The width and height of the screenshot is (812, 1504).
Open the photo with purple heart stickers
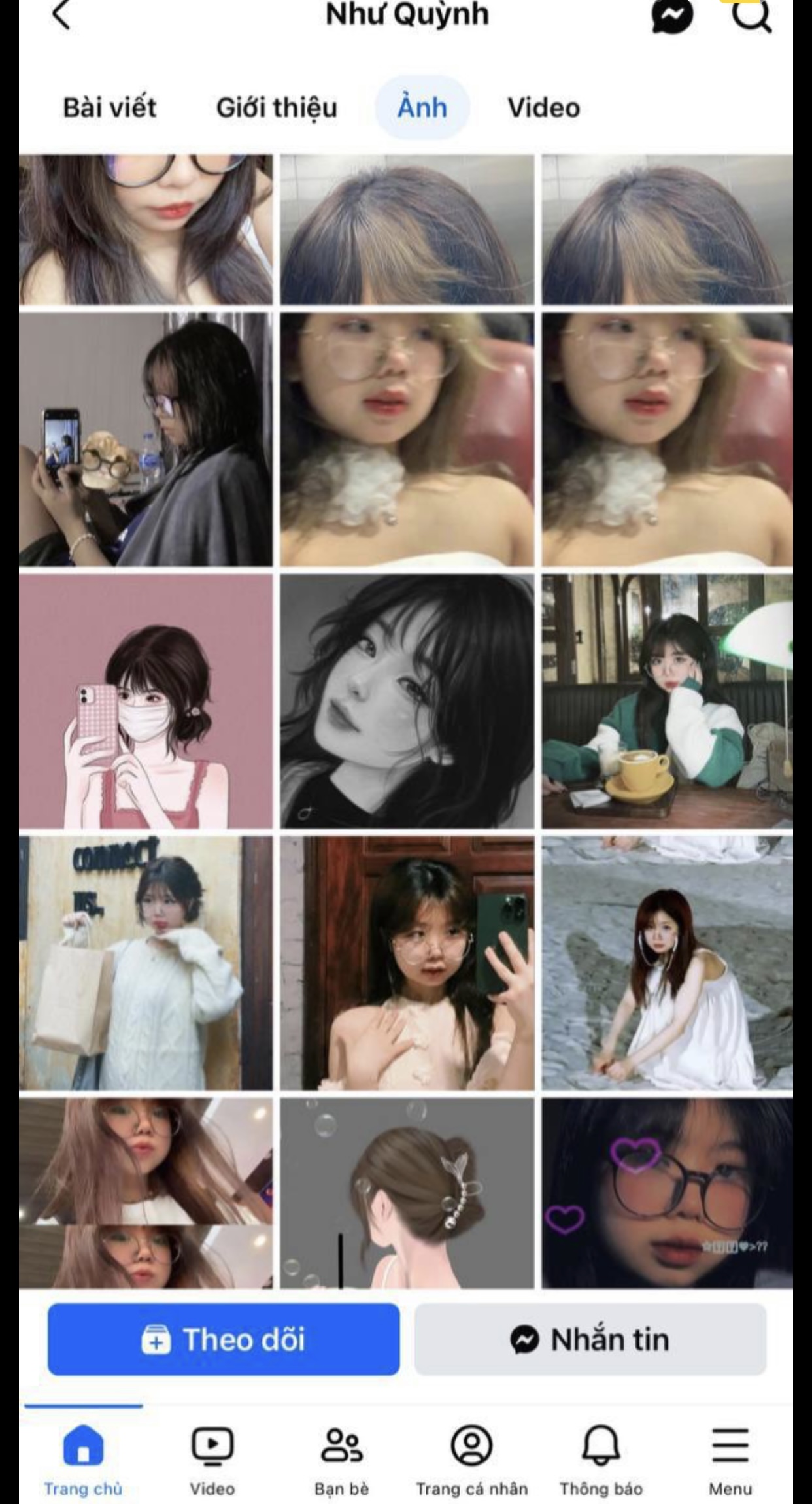click(668, 1193)
